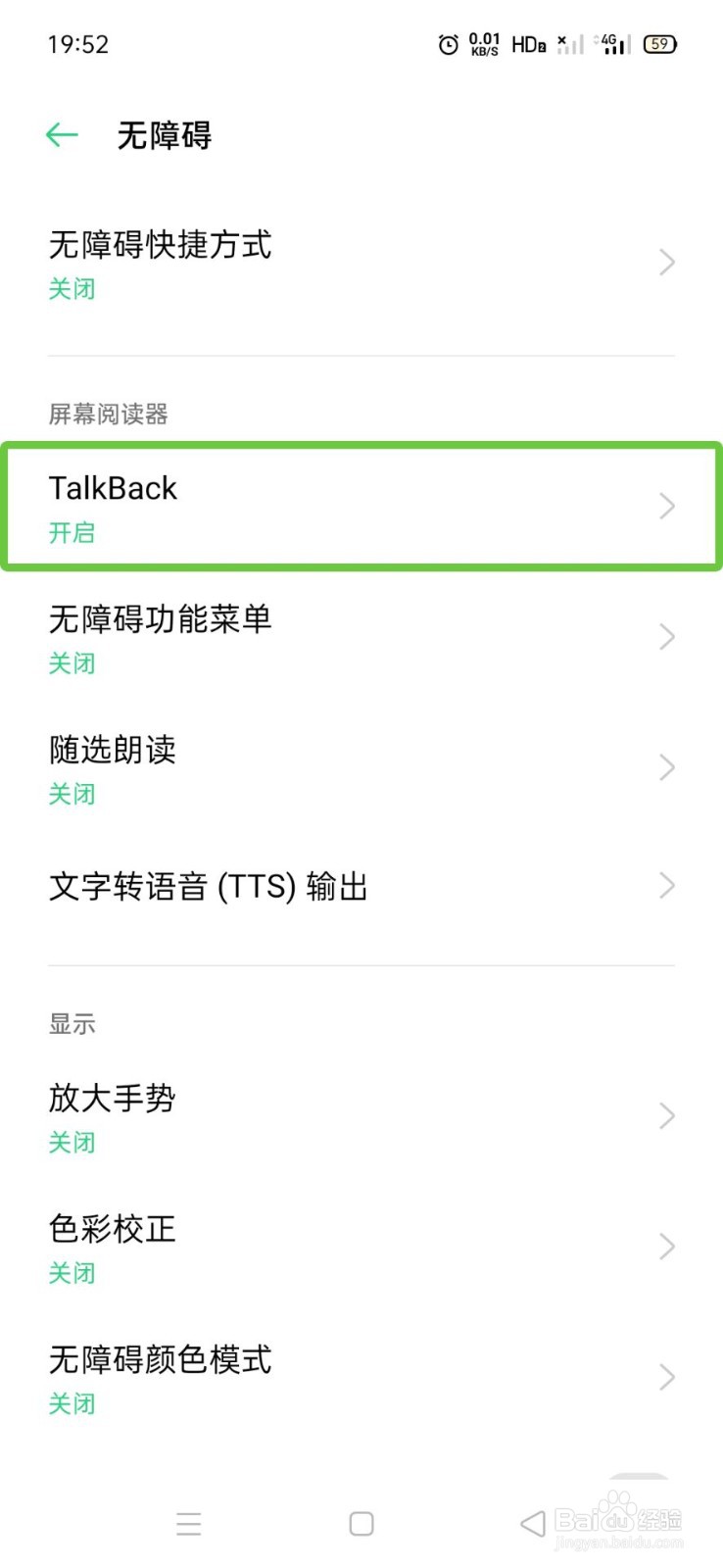Tap the network speed 0.01 KB/S indicator
The width and height of the screenshot is (723, 1568).
click(485, 43)
